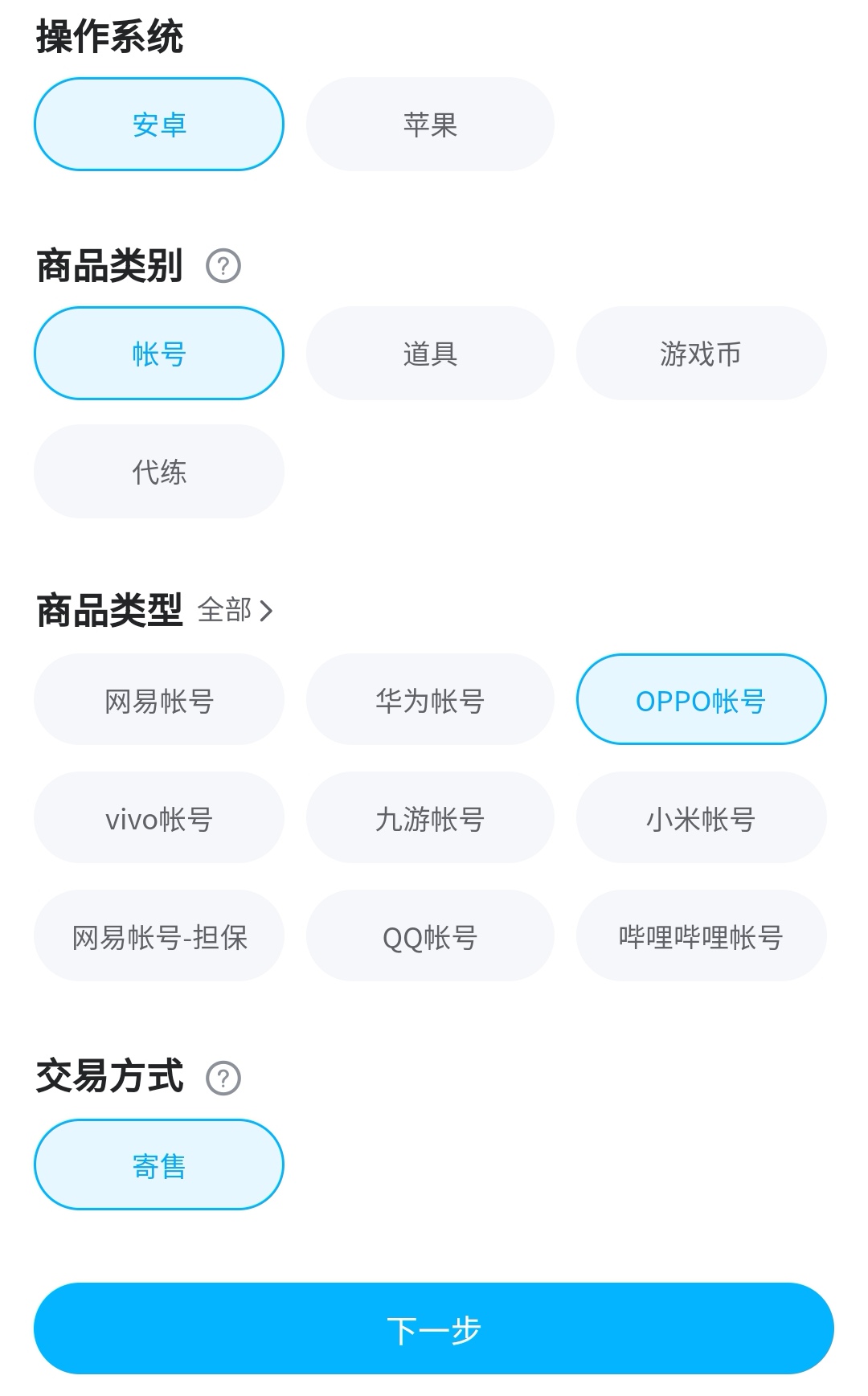Screen dimensions: 868x1396
Task: Choose 小米帐号 account type
Action: (701, 819)
